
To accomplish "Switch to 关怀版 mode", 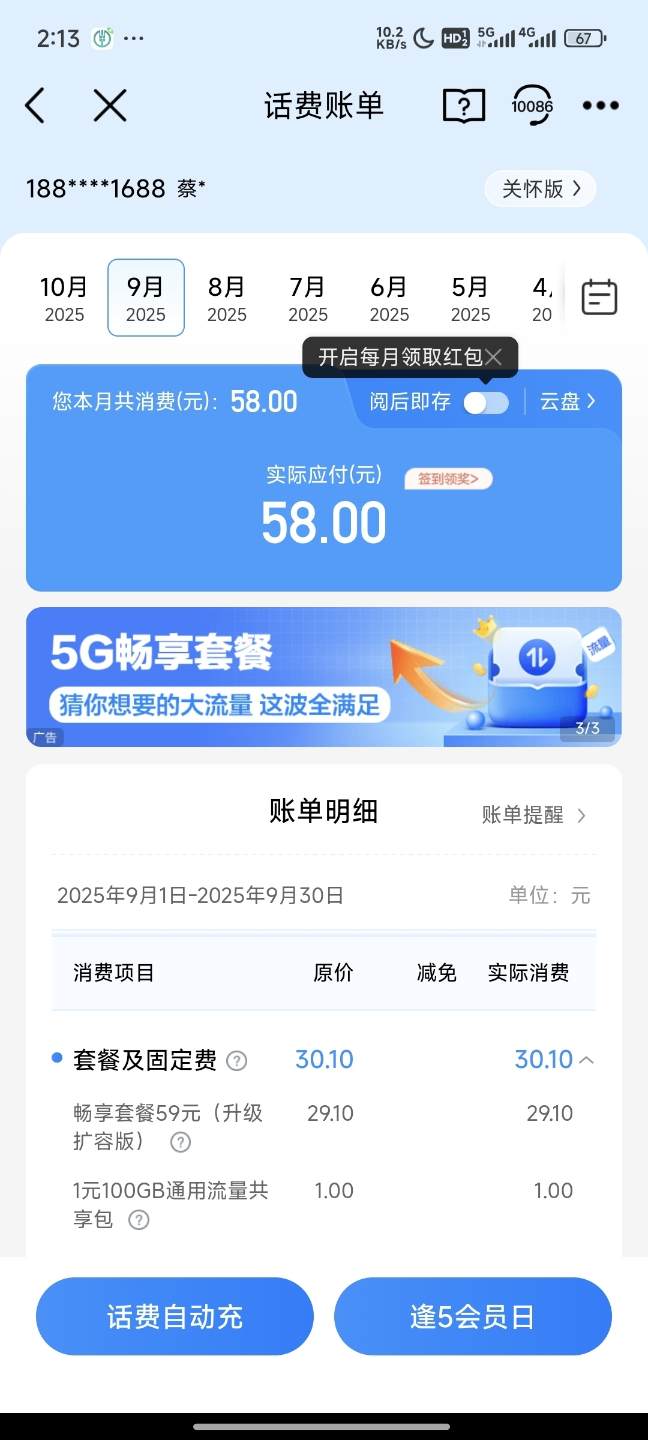I will point(540,189).
